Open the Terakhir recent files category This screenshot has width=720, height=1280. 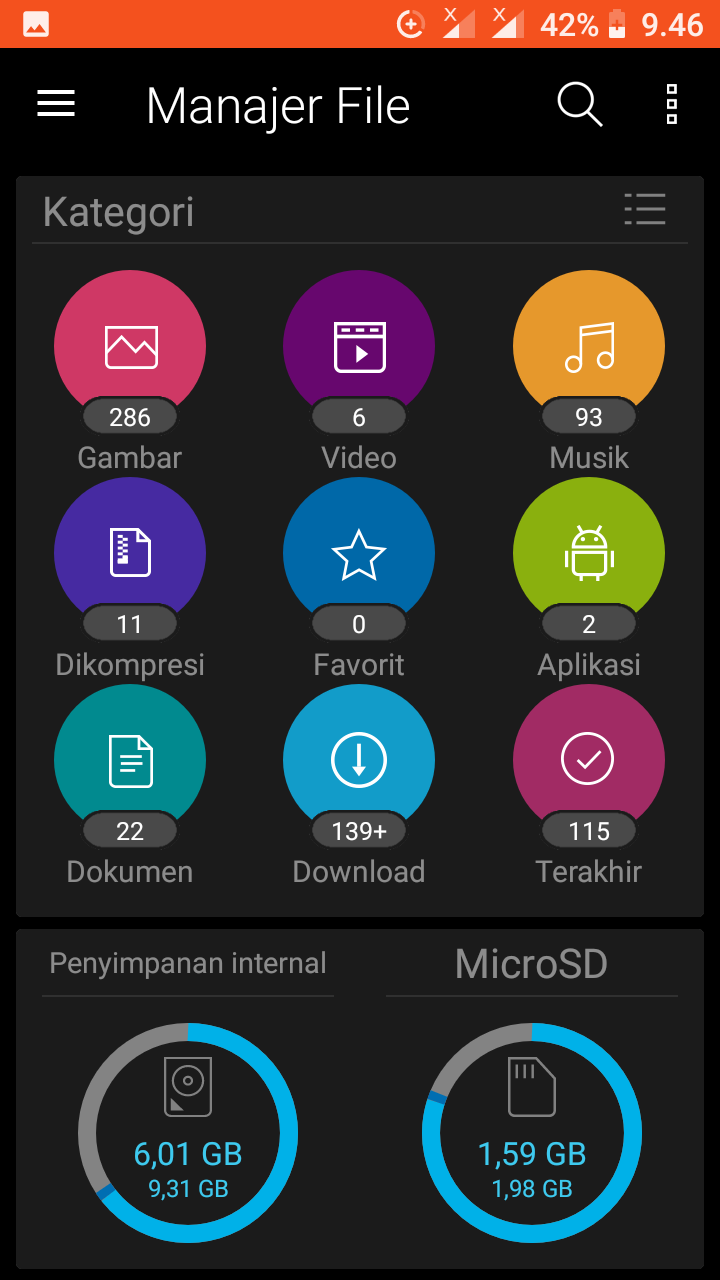pos(588,759)
